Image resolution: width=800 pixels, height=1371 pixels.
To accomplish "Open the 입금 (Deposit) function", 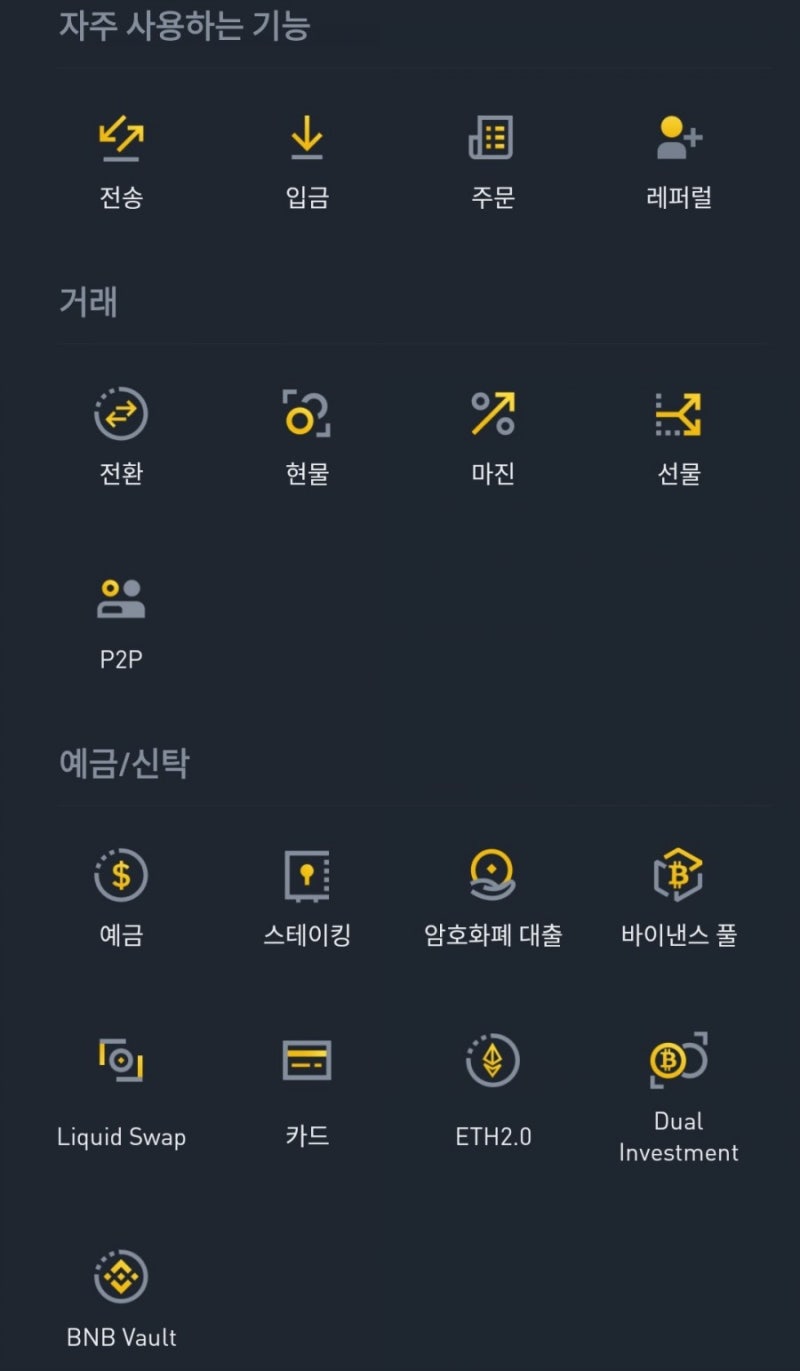I will pyautogui.click(x=306, y=139).
